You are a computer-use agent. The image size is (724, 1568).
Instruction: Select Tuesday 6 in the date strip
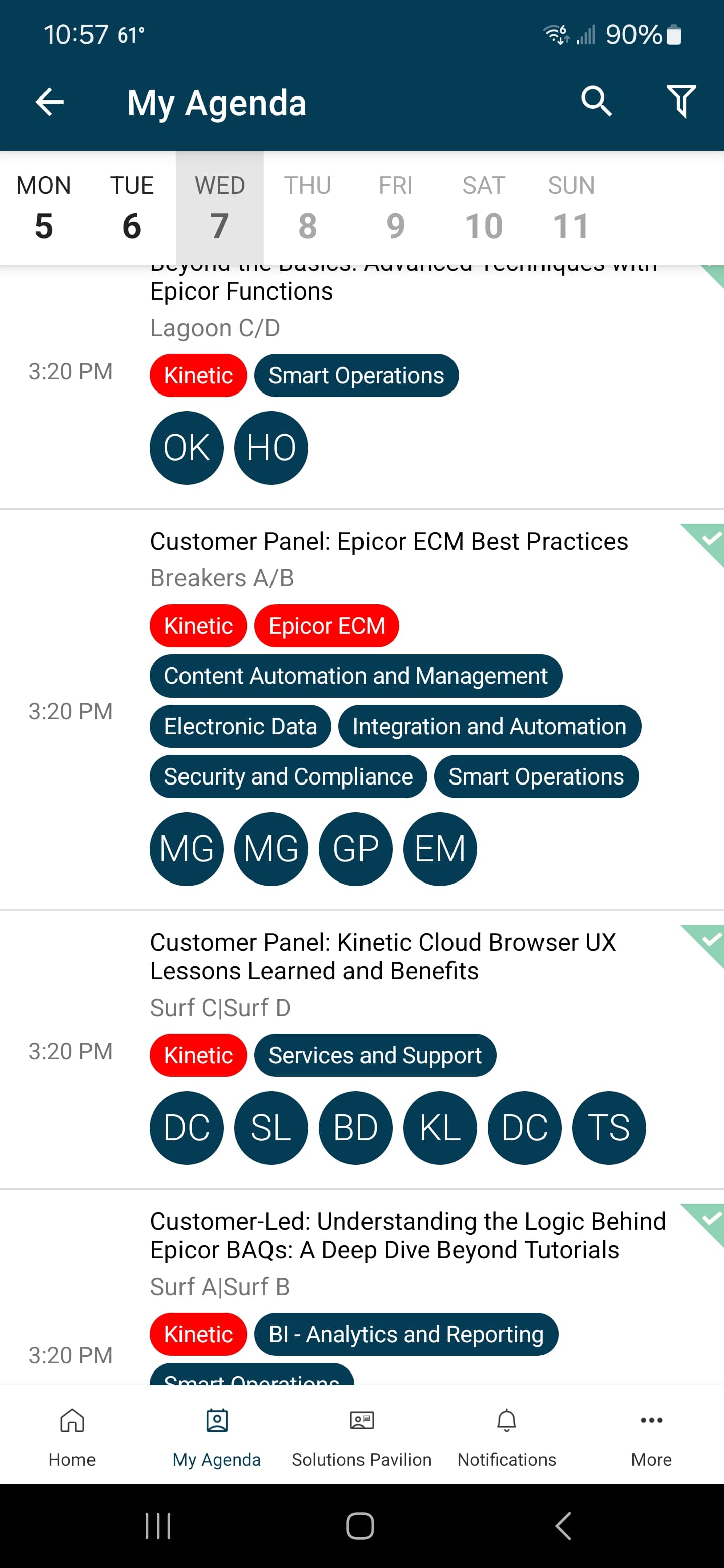coord(132,208)
